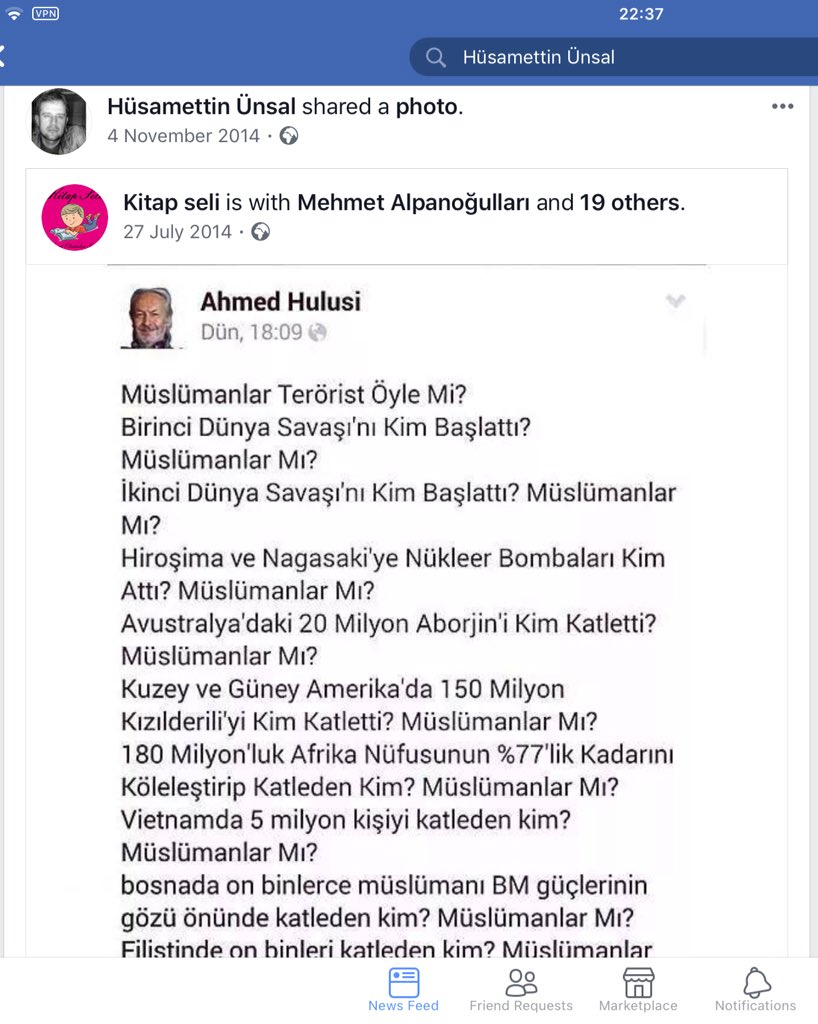The image size is (818, 1024).
Task: Open Hüsamettin Ünsal's profile from the name link
Action: tap(201, 107)
